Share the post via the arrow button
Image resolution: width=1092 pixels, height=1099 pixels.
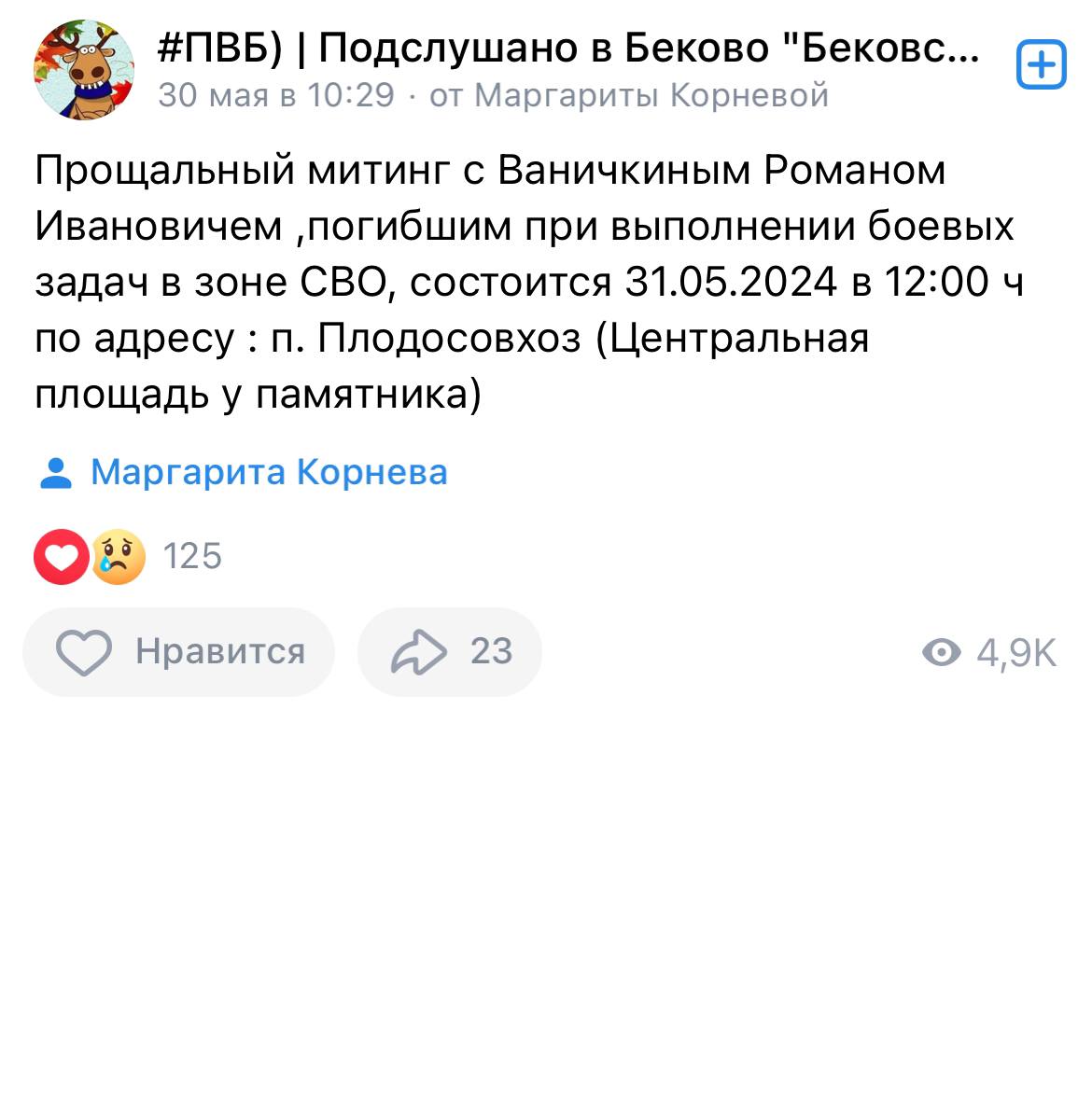[x=450, y=651]
